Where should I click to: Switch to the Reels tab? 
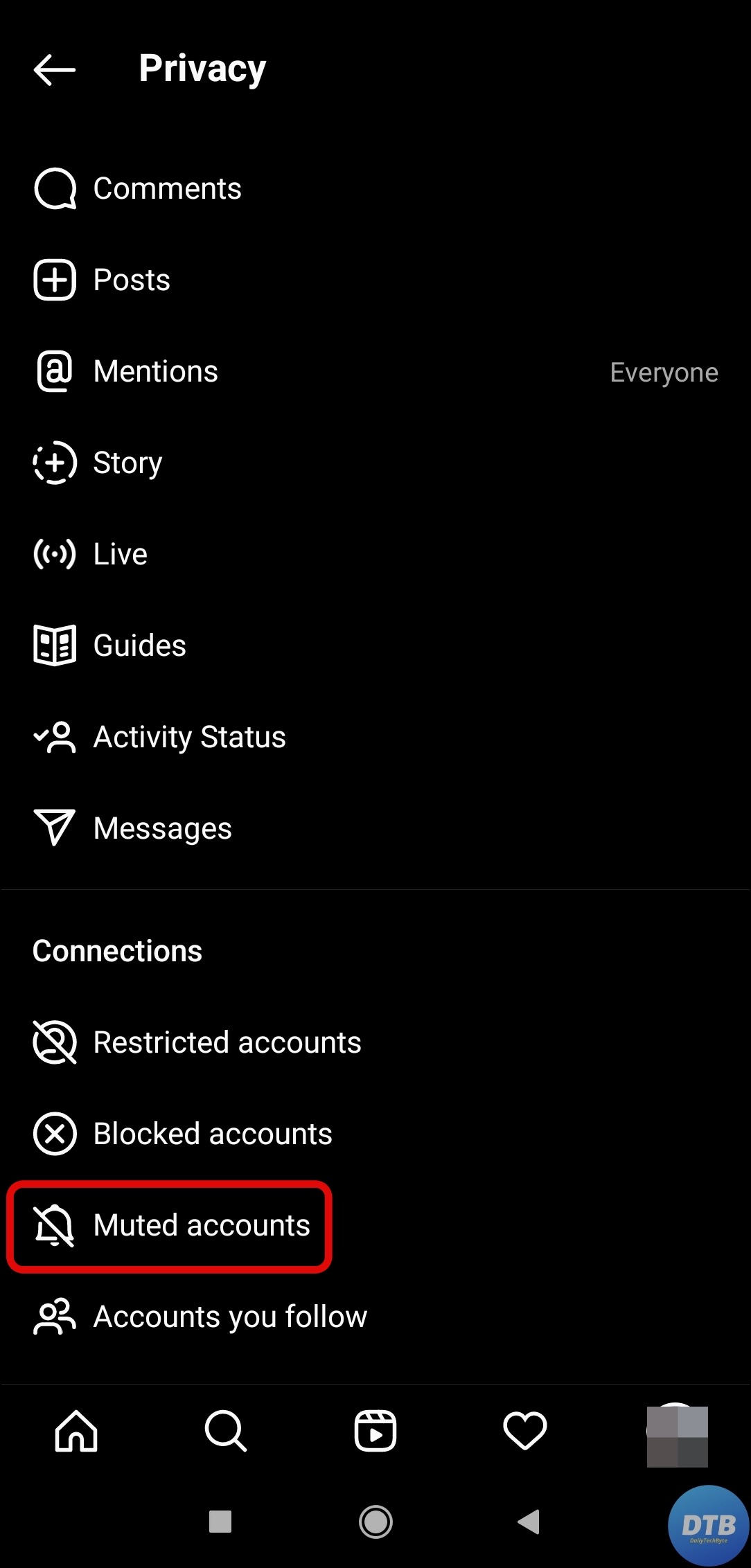375,1430
